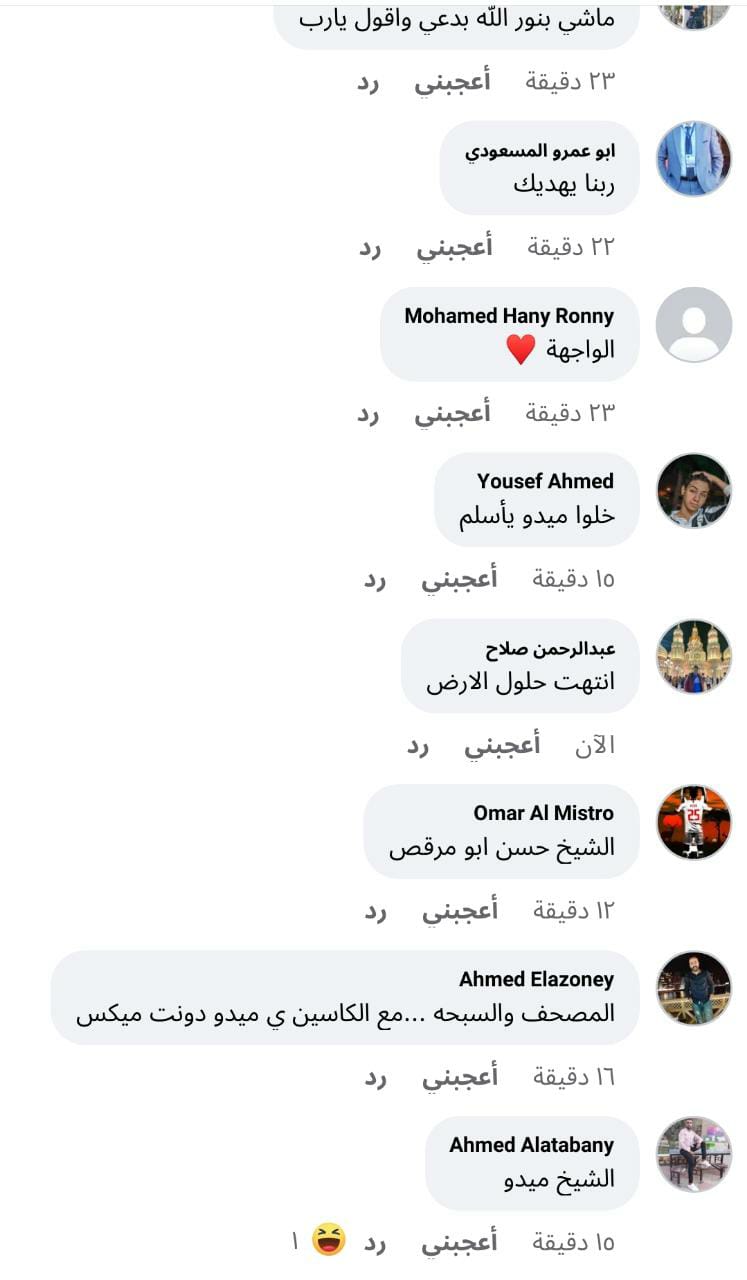This screenshot has height=1280, width=747.
Task: Reply to ابو عمرو المسعودي's comment
Action: coord(371,248)
